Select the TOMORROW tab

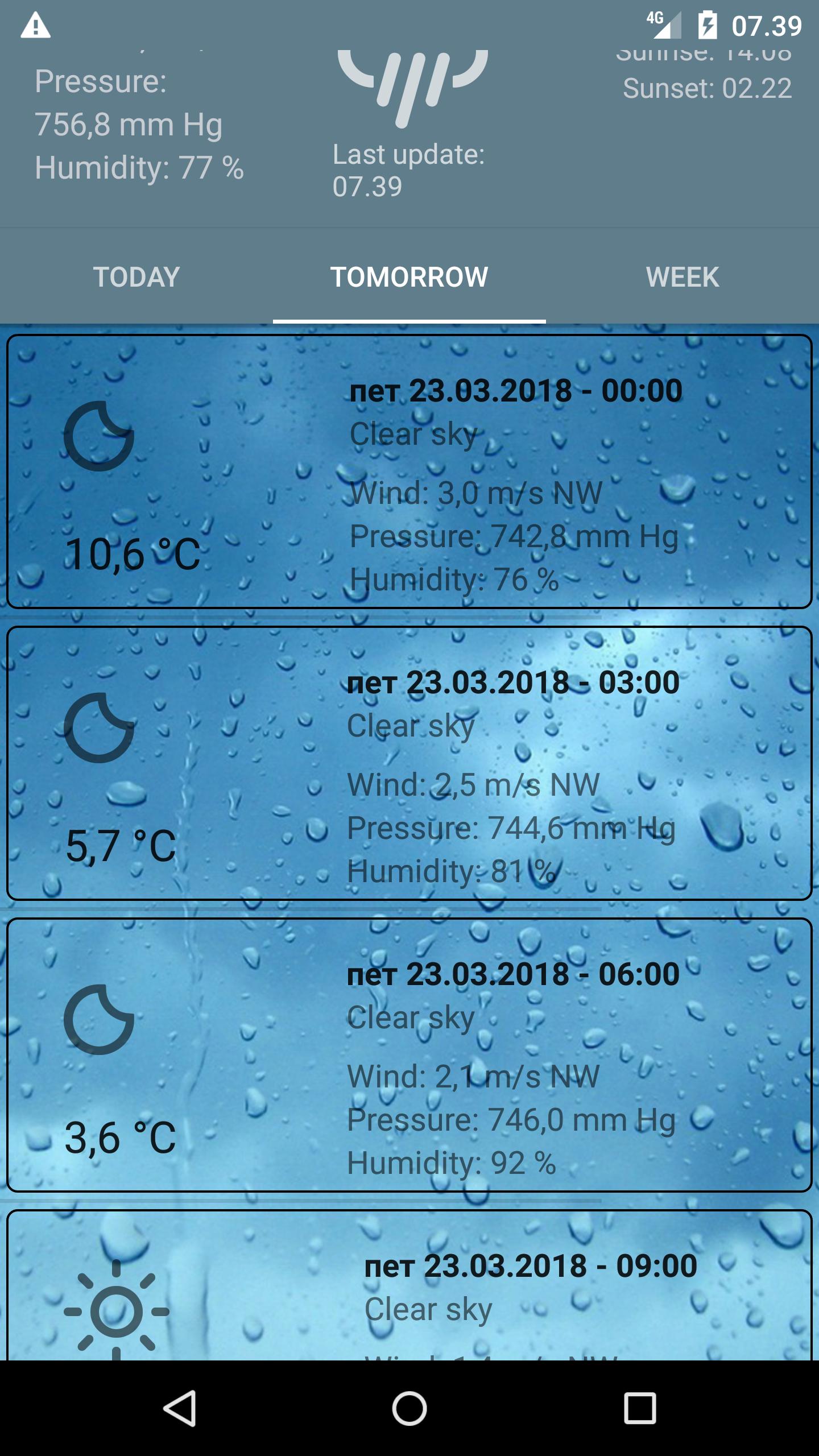click(409, 277)
